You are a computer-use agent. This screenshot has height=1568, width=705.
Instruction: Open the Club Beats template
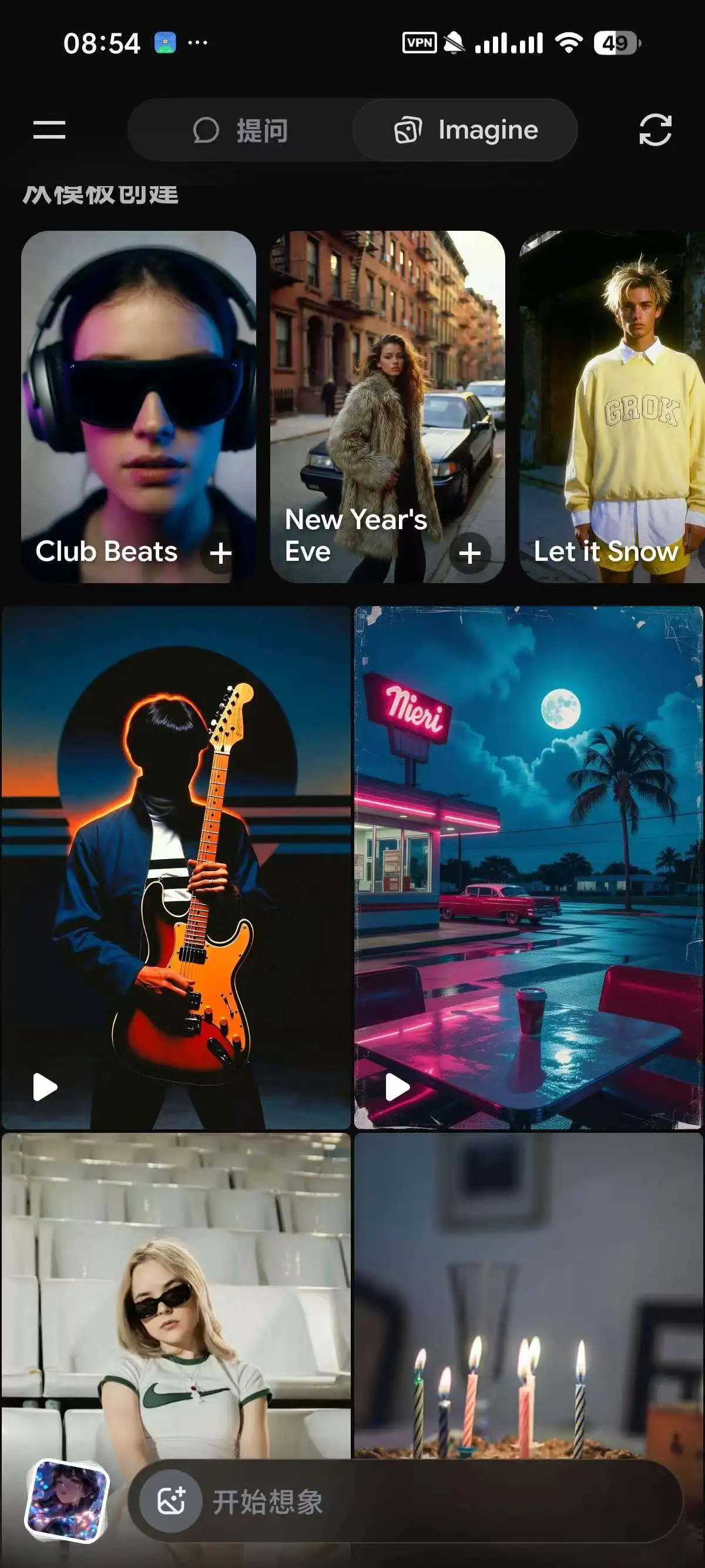click(x=138, y=389)
